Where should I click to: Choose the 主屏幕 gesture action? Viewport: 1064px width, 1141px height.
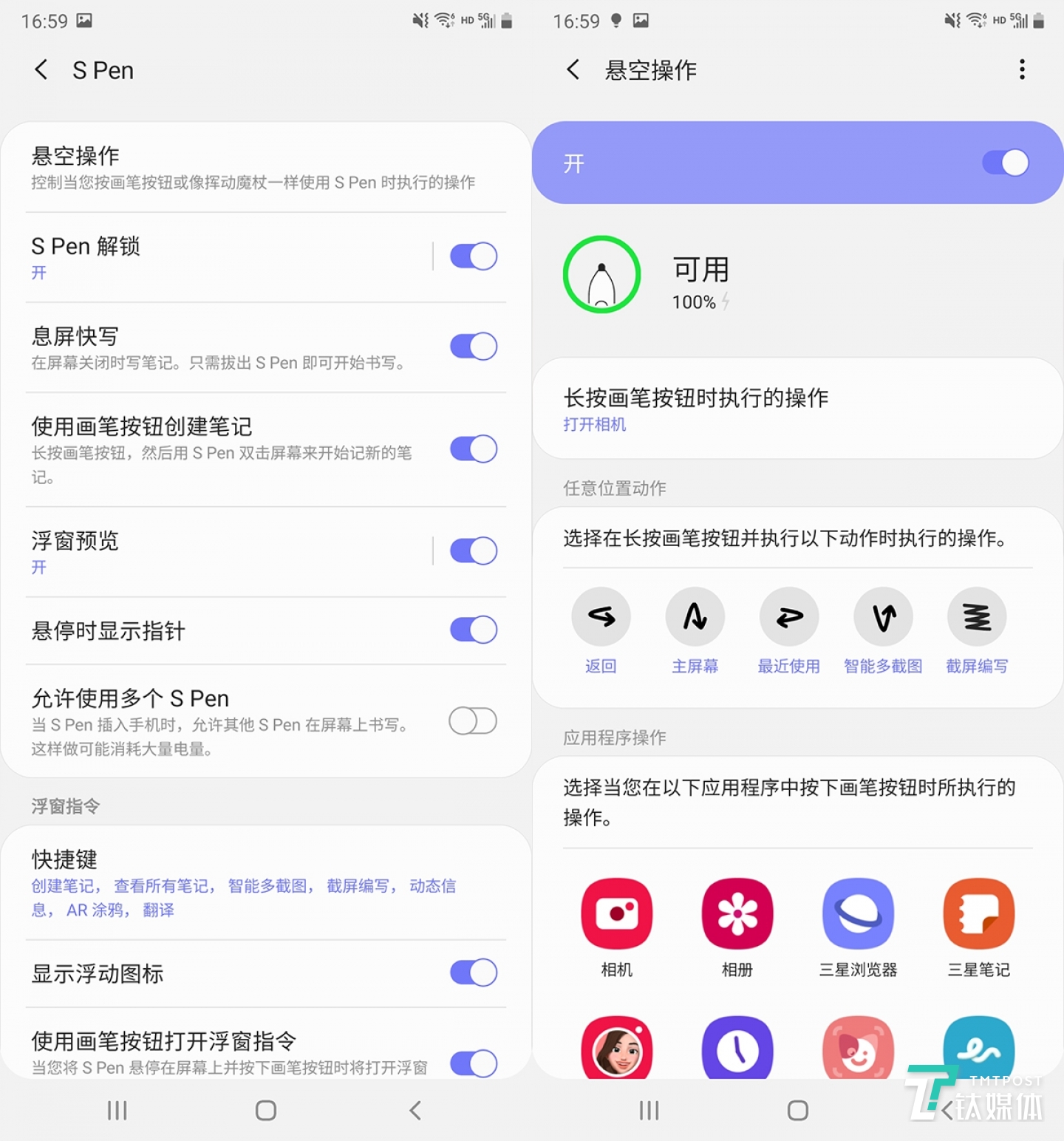(695, 618)
